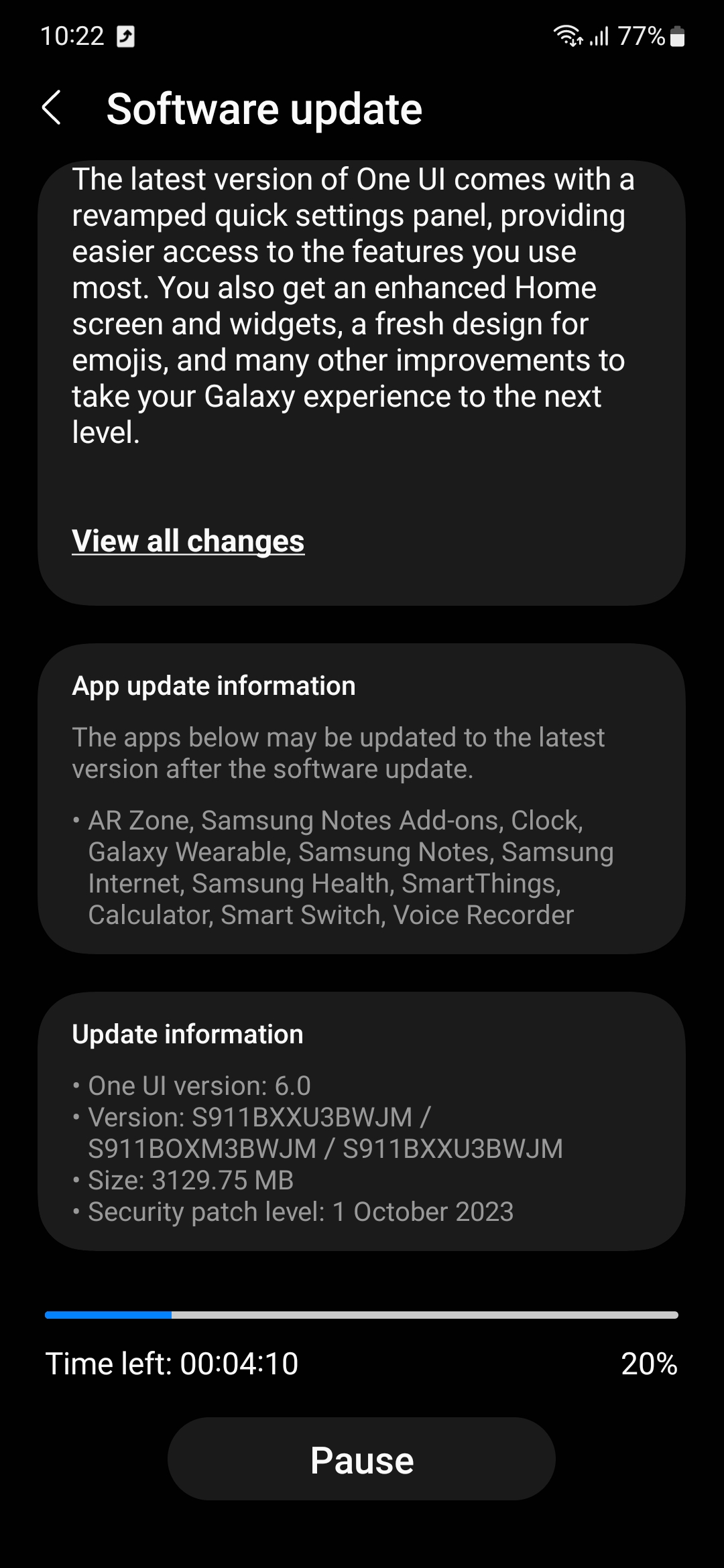Image resolution: width=724 pixels, height=1568 pixels.
Task: Open the View all changes link
Action: (188, 541)
